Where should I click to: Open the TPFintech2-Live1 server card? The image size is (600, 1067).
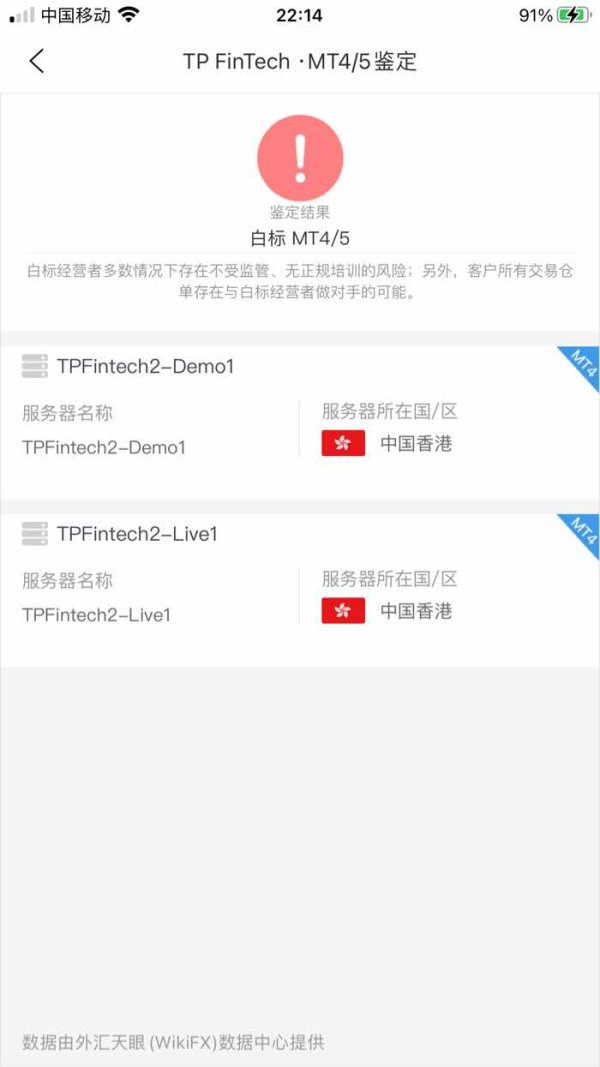(300, 591)
